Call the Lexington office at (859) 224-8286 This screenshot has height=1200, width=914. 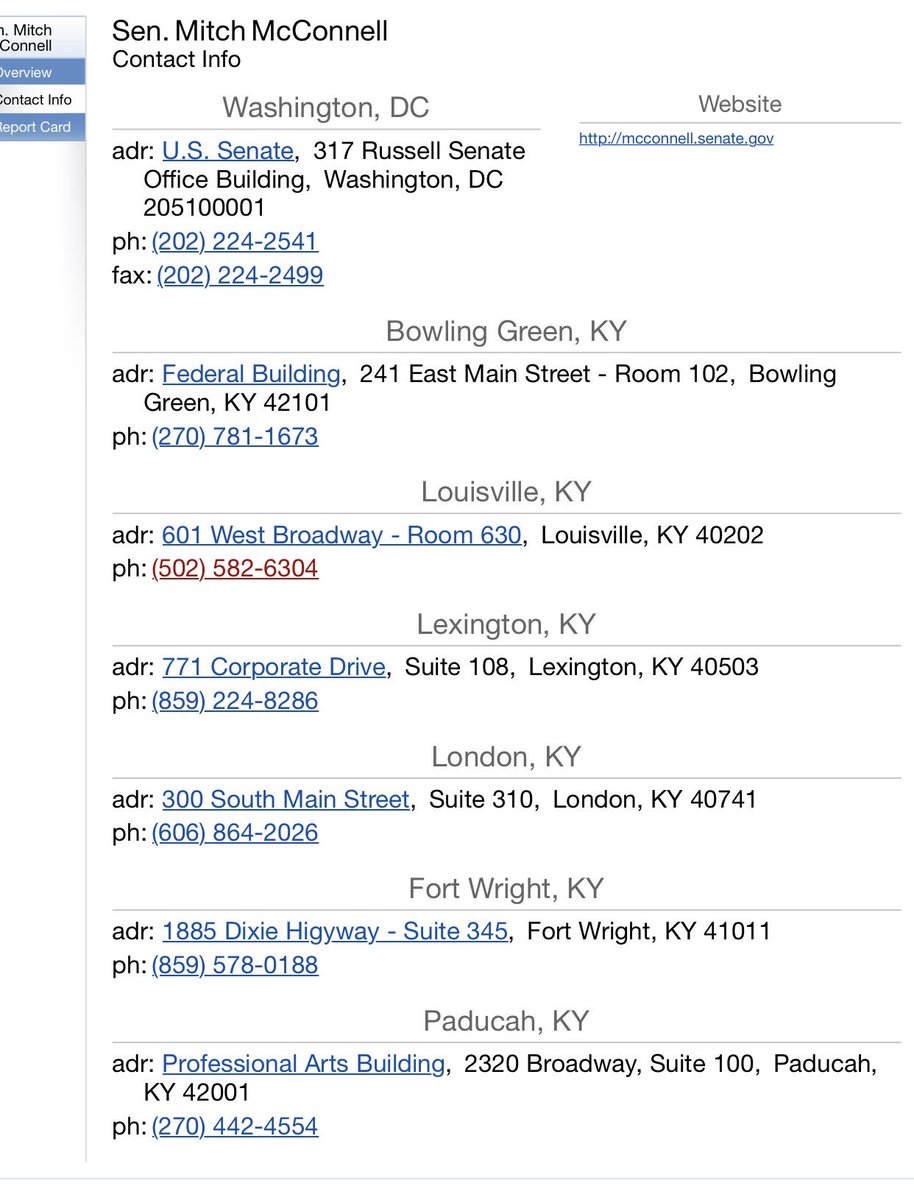pyautogui.click(x=235, y=701)
